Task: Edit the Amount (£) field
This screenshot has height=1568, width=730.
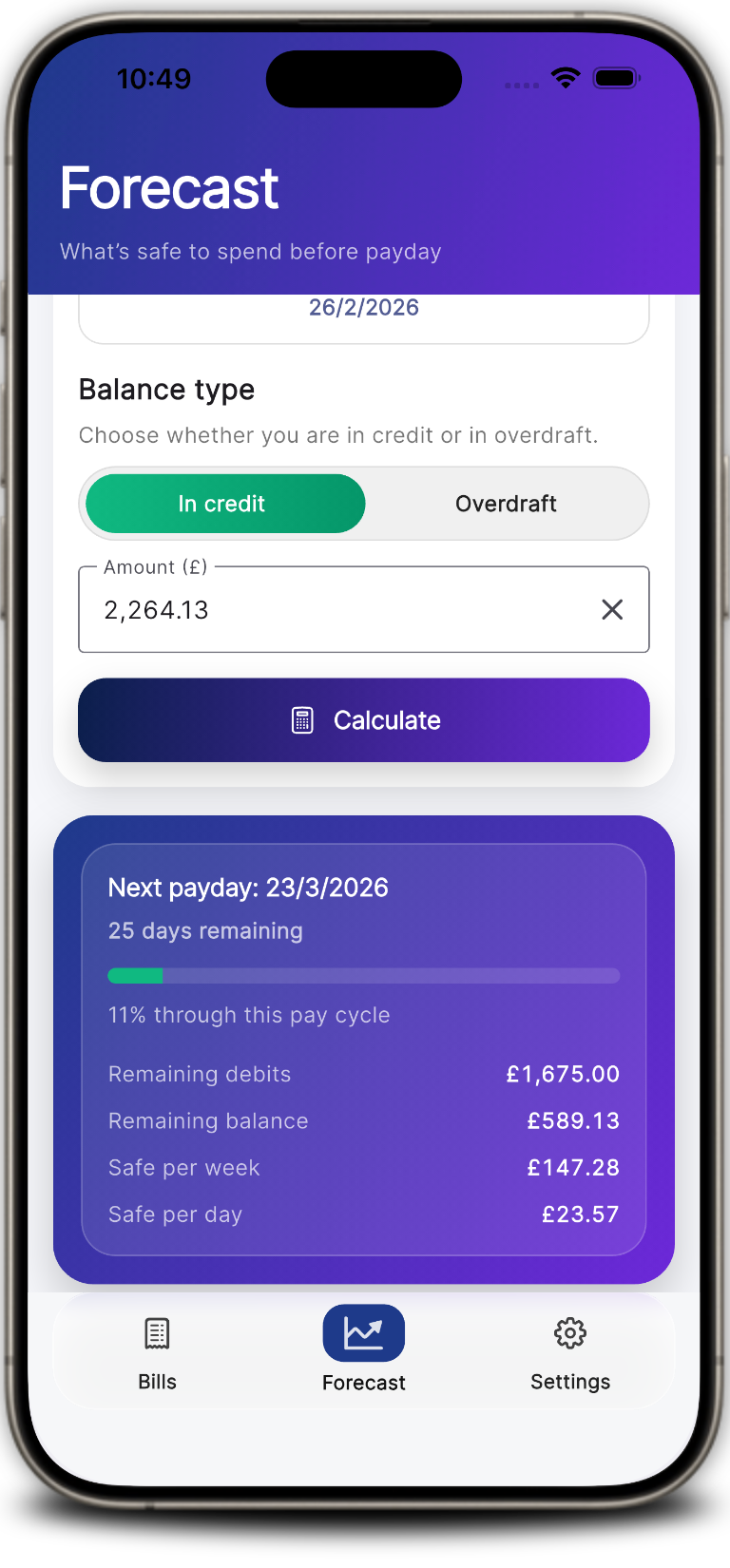Action: coord(333,610)
